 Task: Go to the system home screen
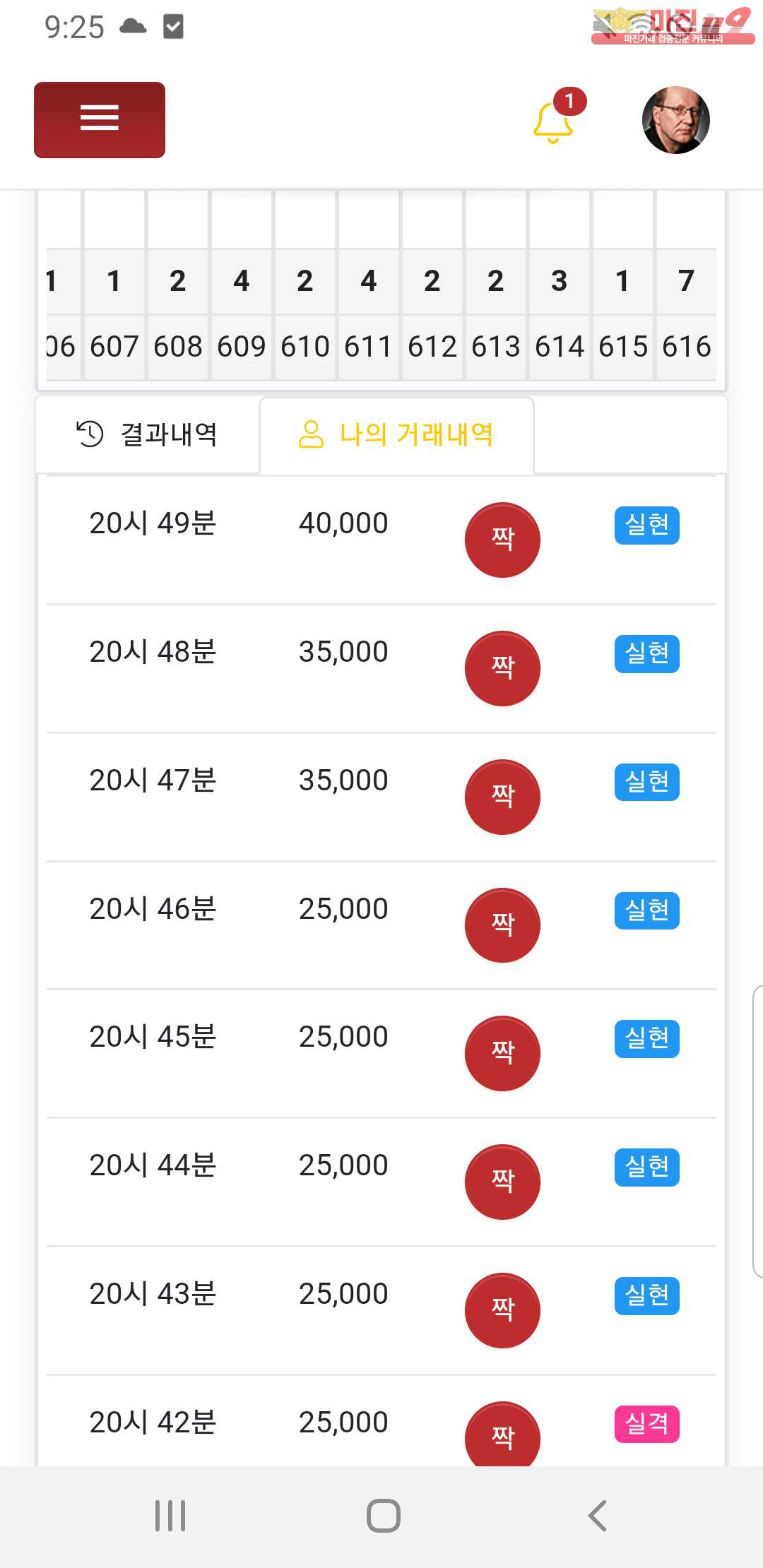[x=383, y=1515]
